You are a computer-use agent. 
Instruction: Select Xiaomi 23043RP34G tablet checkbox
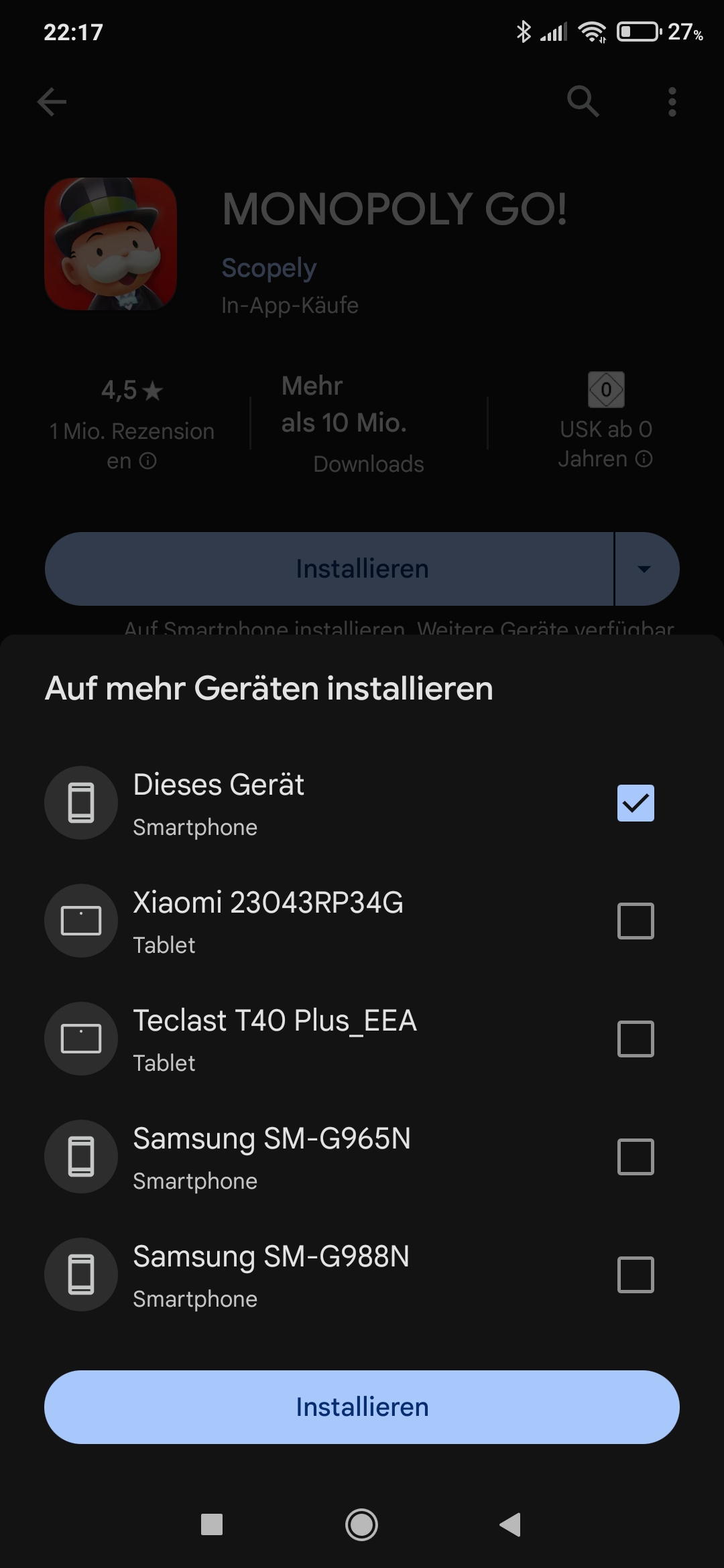[635, 921]
